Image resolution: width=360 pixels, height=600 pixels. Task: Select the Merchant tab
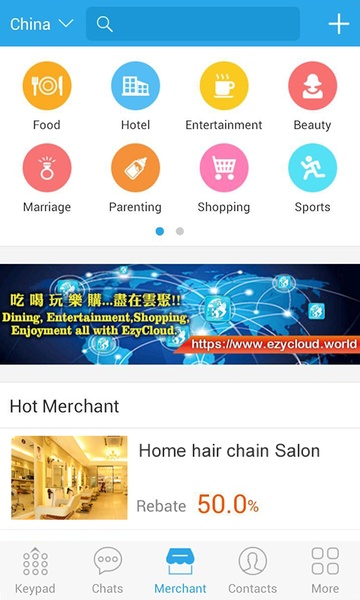pos(180,571)
